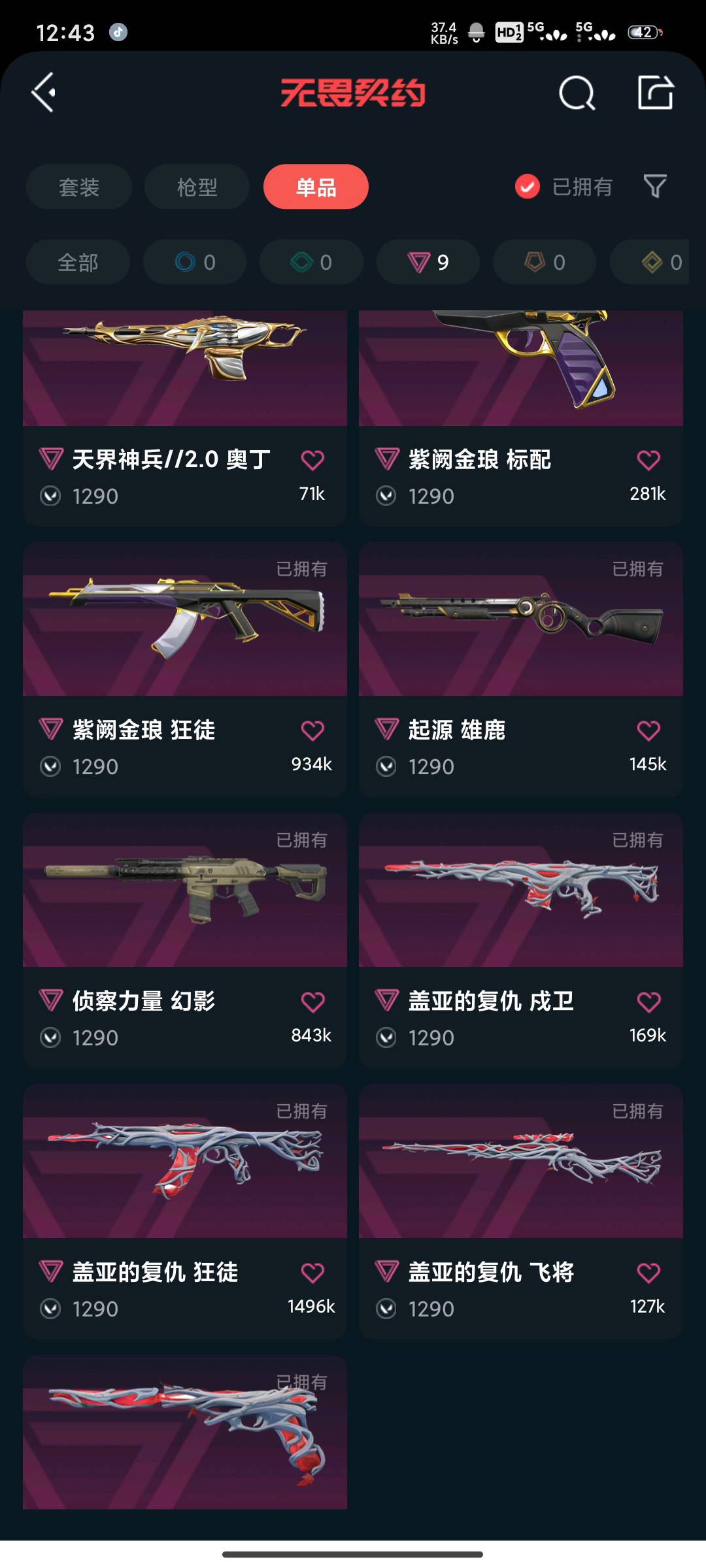Switch to the 套装 tab

(x=79, y=188)
